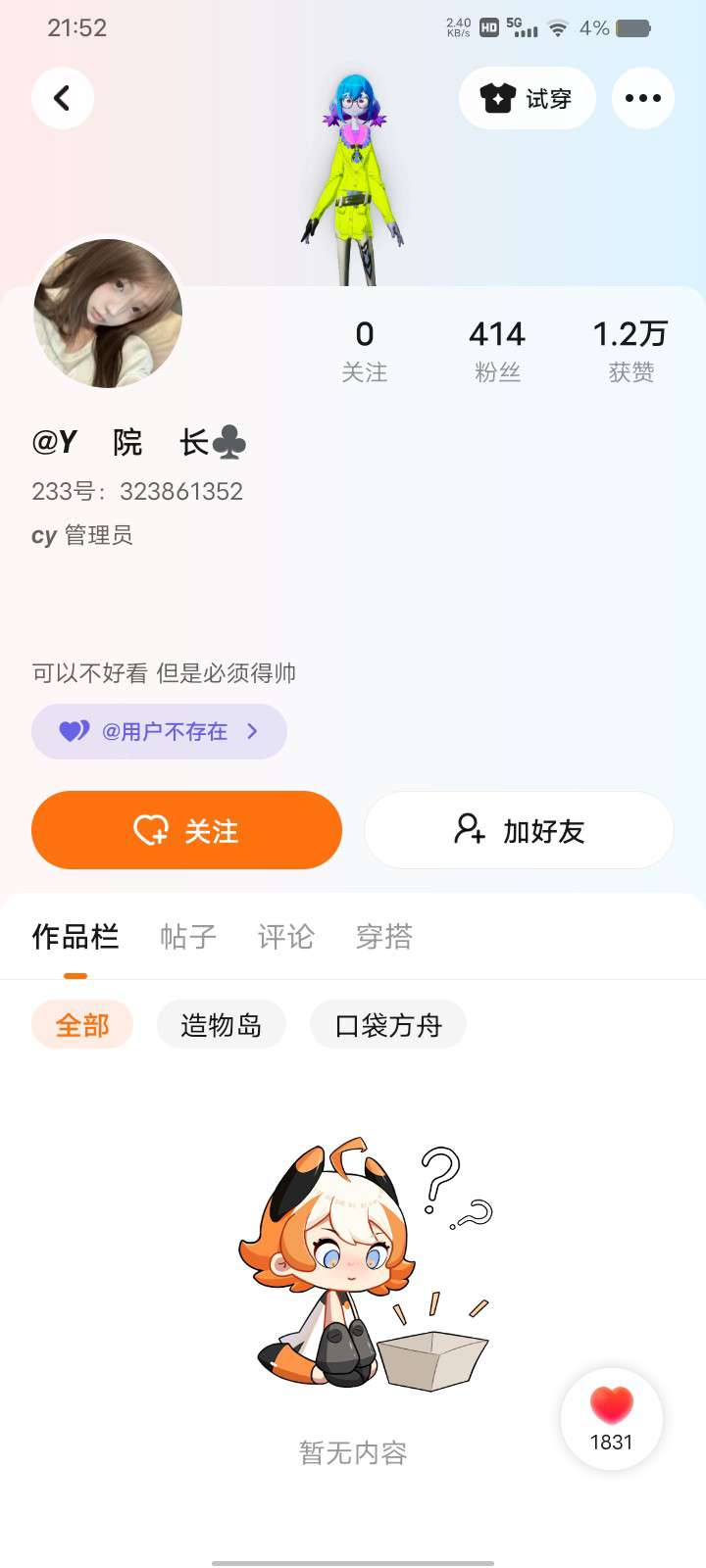Open the three-dot overflow menu

click(642, 98)
